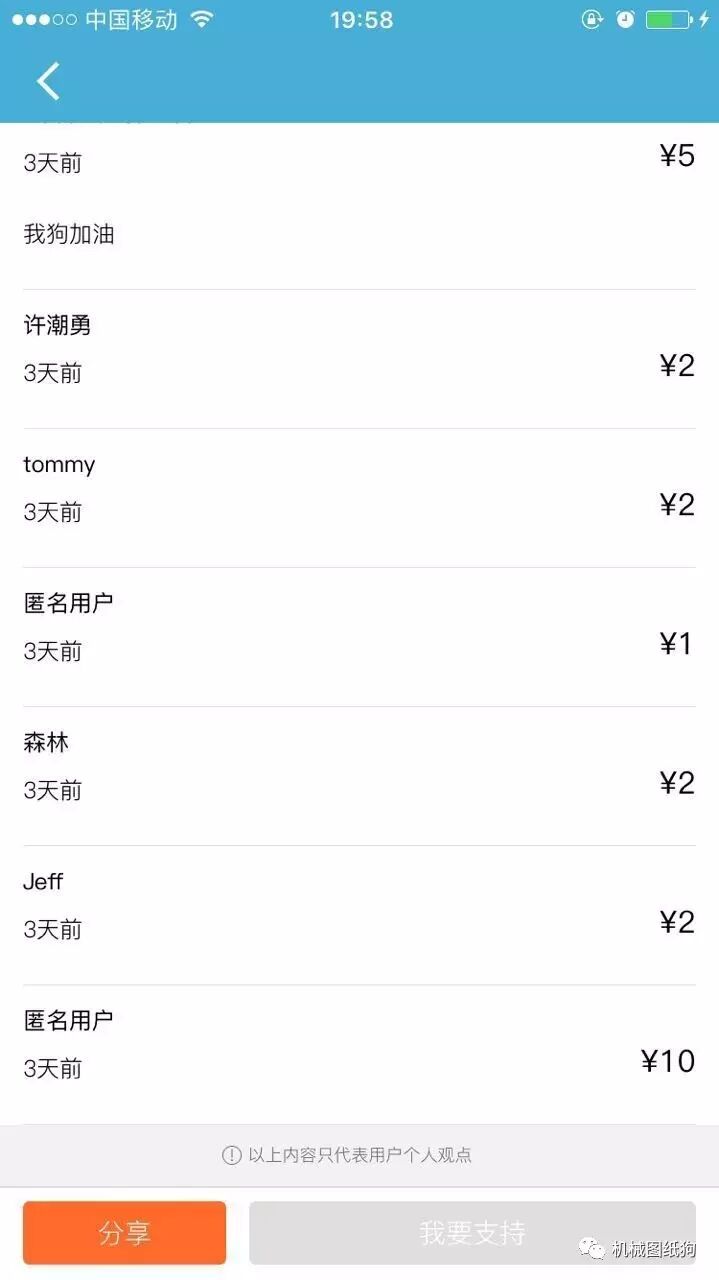Go back using the top arrow
The width and height of the screenshot is (719, 1280).
pos(48,81)
